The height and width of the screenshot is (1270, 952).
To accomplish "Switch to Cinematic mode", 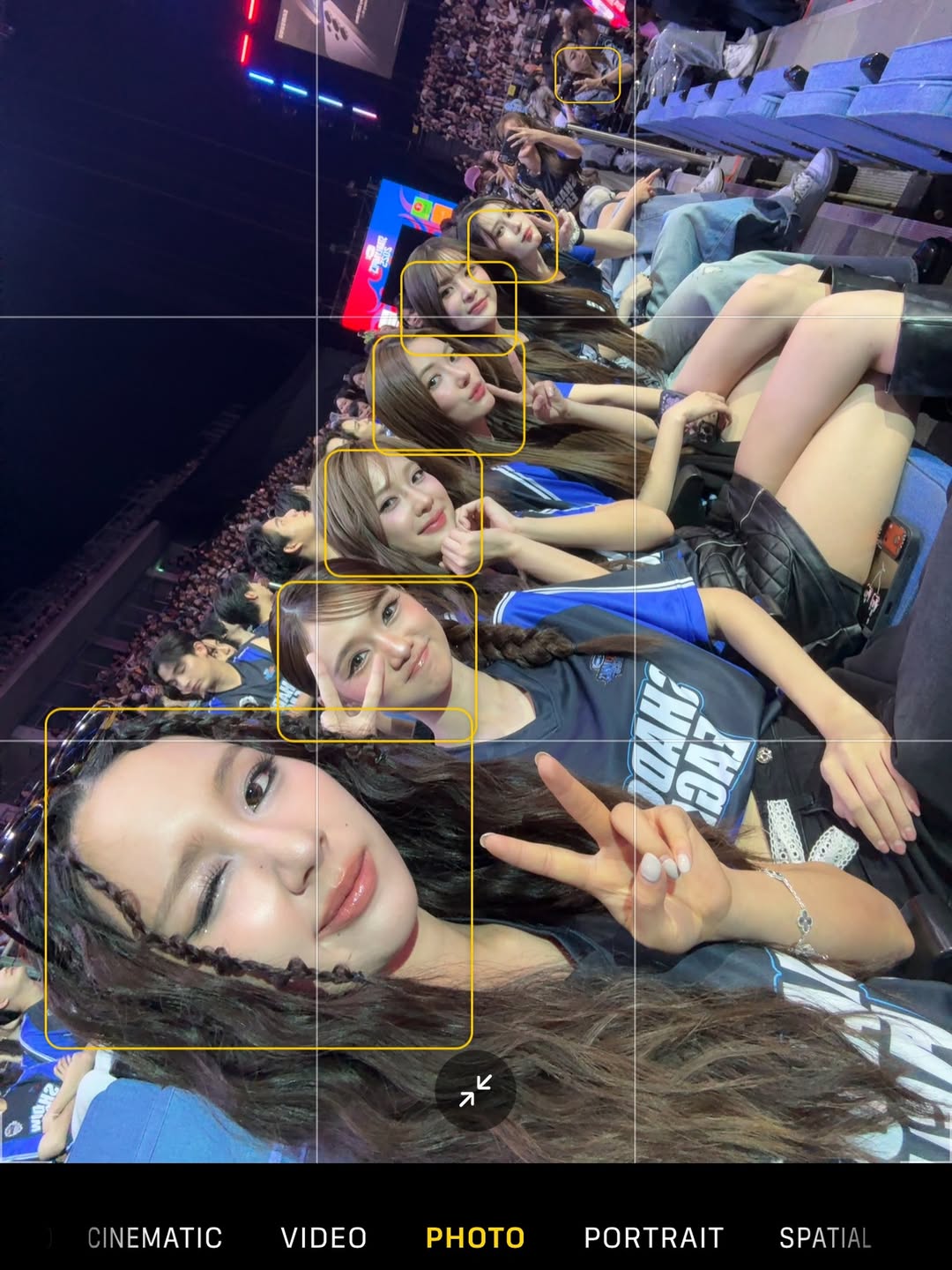I will point(155,1237).
